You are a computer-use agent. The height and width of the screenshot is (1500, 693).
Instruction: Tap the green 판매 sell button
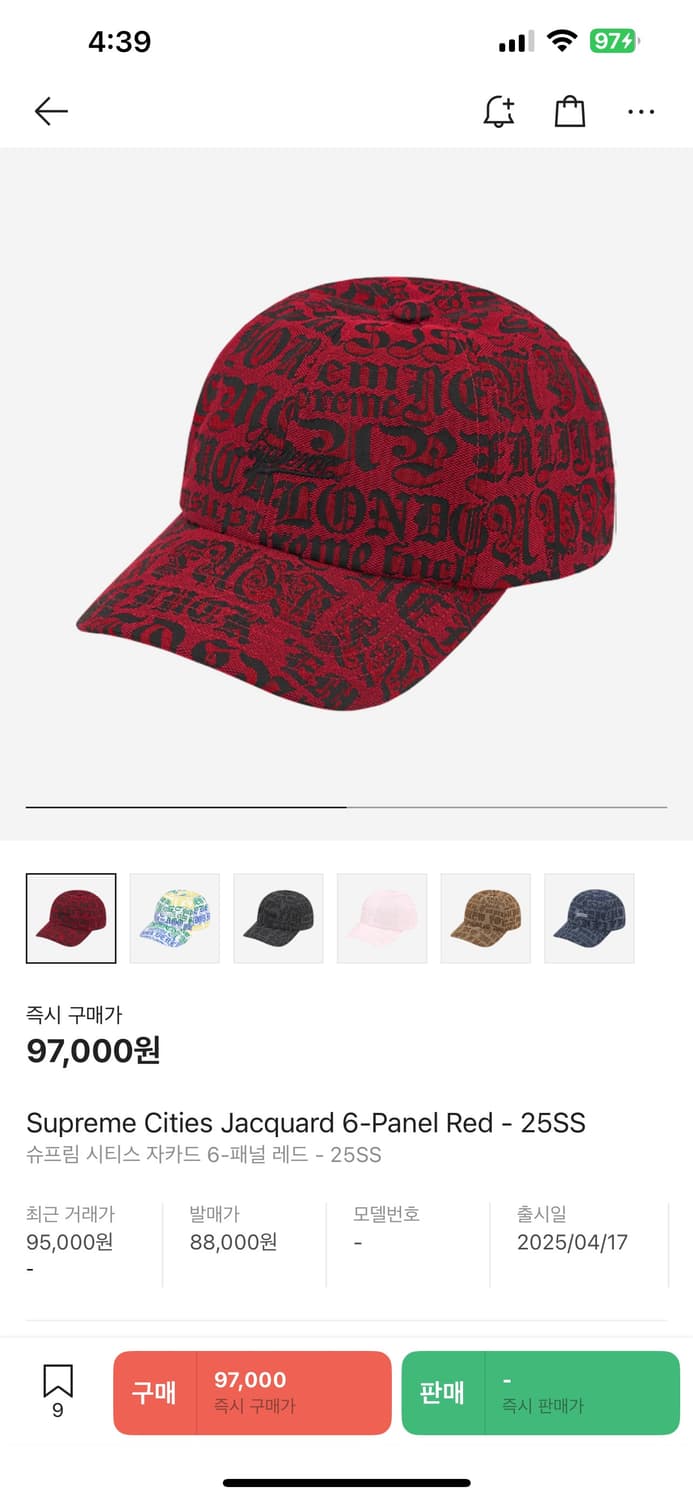click(540, 1392)
